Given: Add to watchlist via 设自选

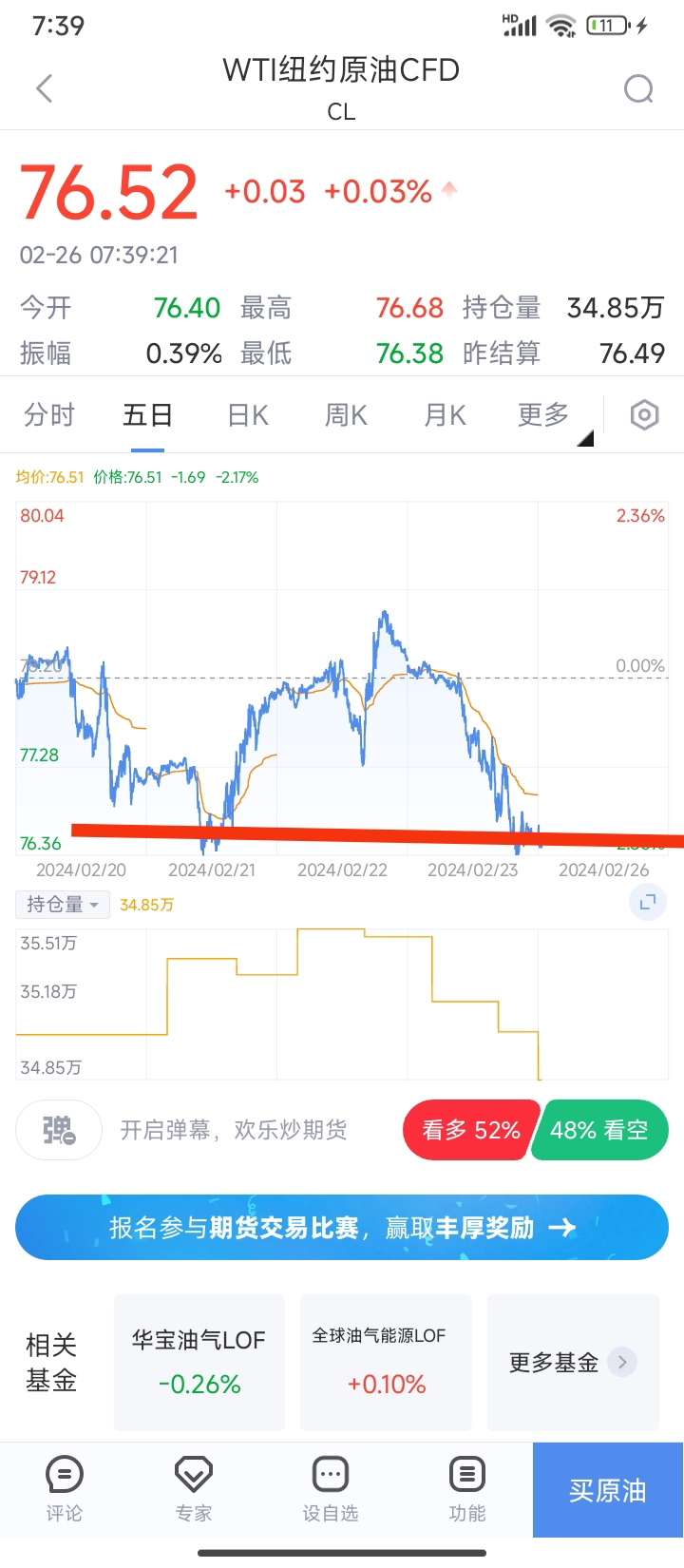Looking at the screenshot, I should coord(331,1490).
